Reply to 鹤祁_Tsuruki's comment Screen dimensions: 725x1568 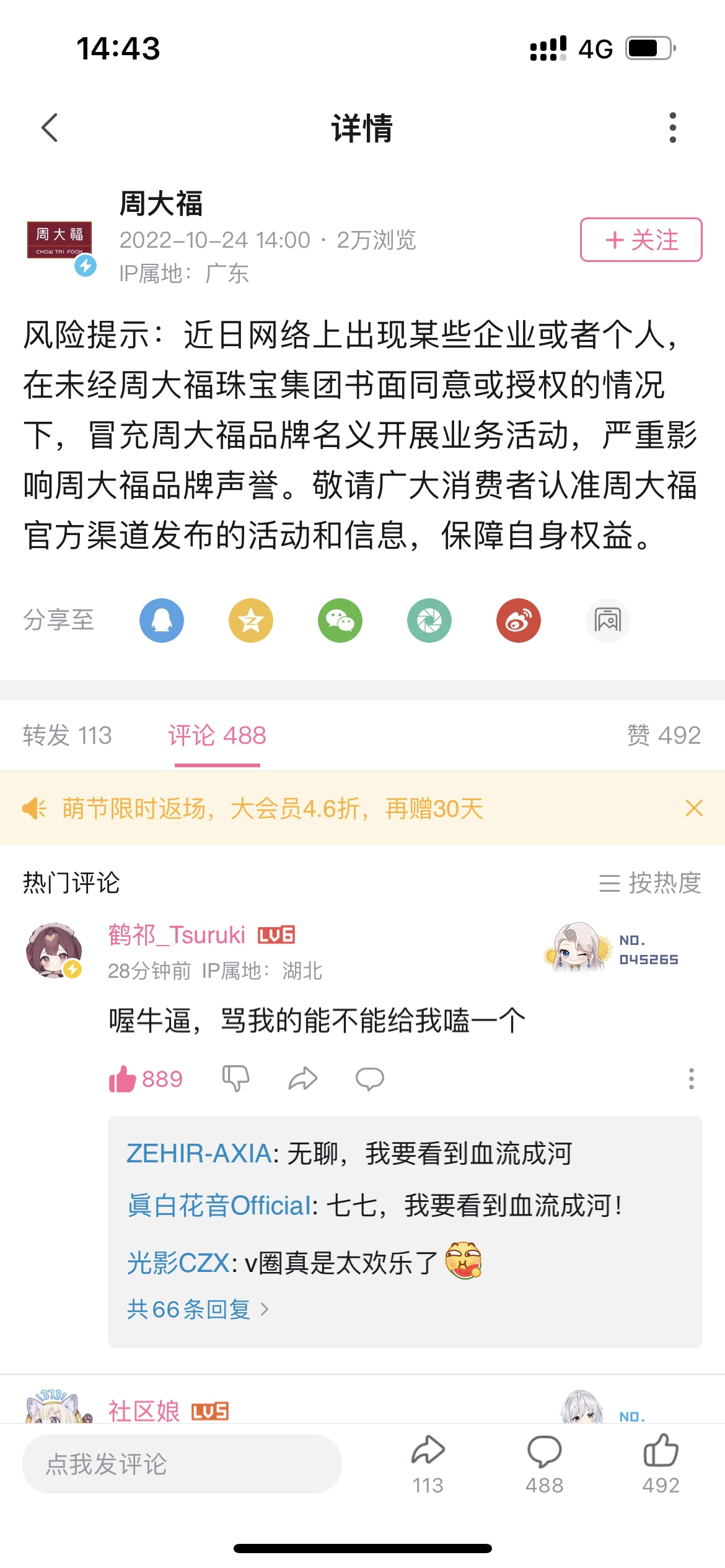(370, 1079)
